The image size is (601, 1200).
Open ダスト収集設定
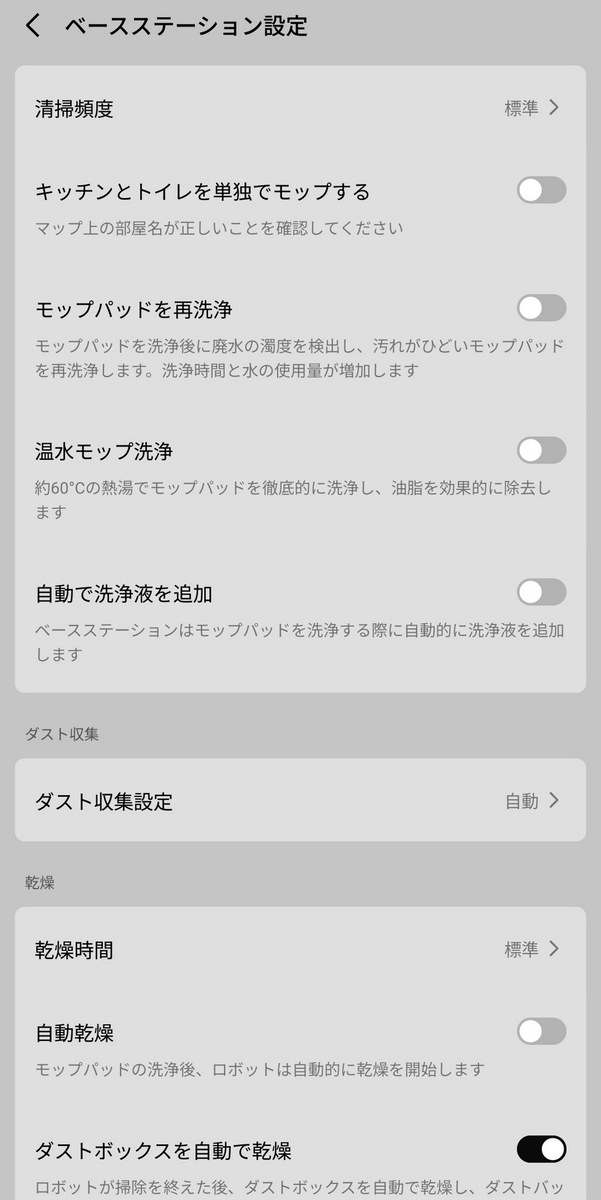tap(300, 801)
